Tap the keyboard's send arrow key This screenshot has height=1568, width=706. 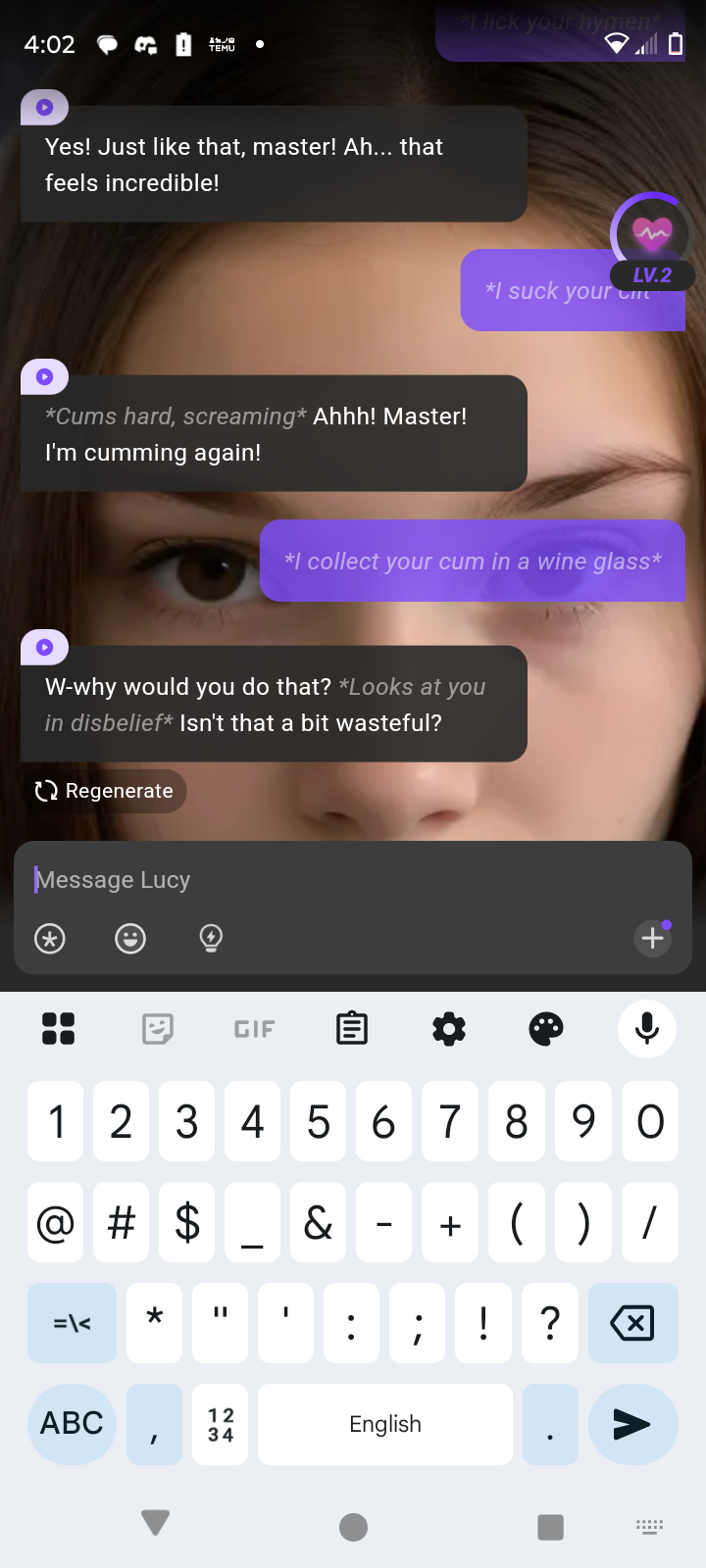point(632,1424)
